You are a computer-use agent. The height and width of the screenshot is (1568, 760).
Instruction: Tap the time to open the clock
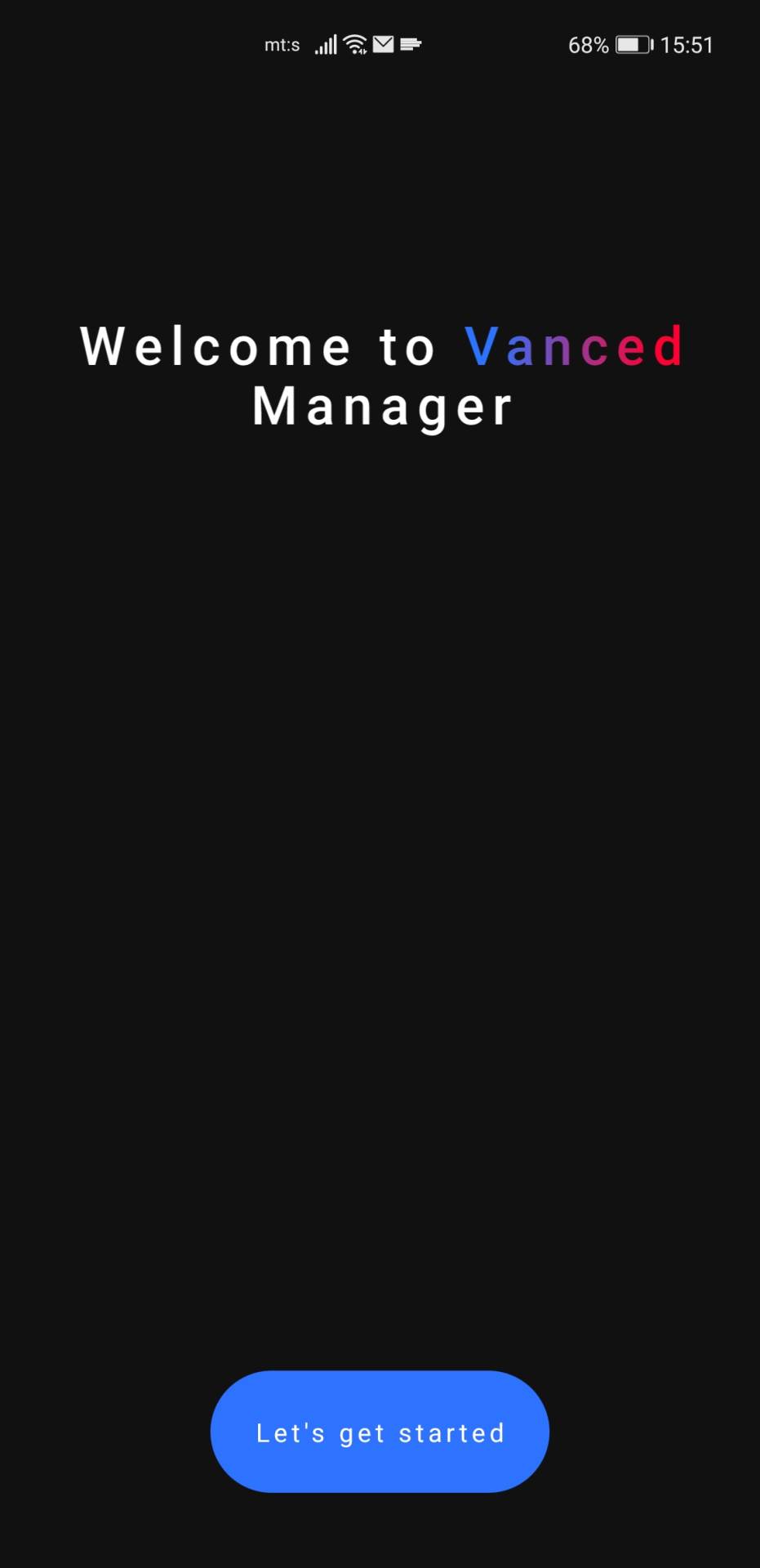pos(689,44)
